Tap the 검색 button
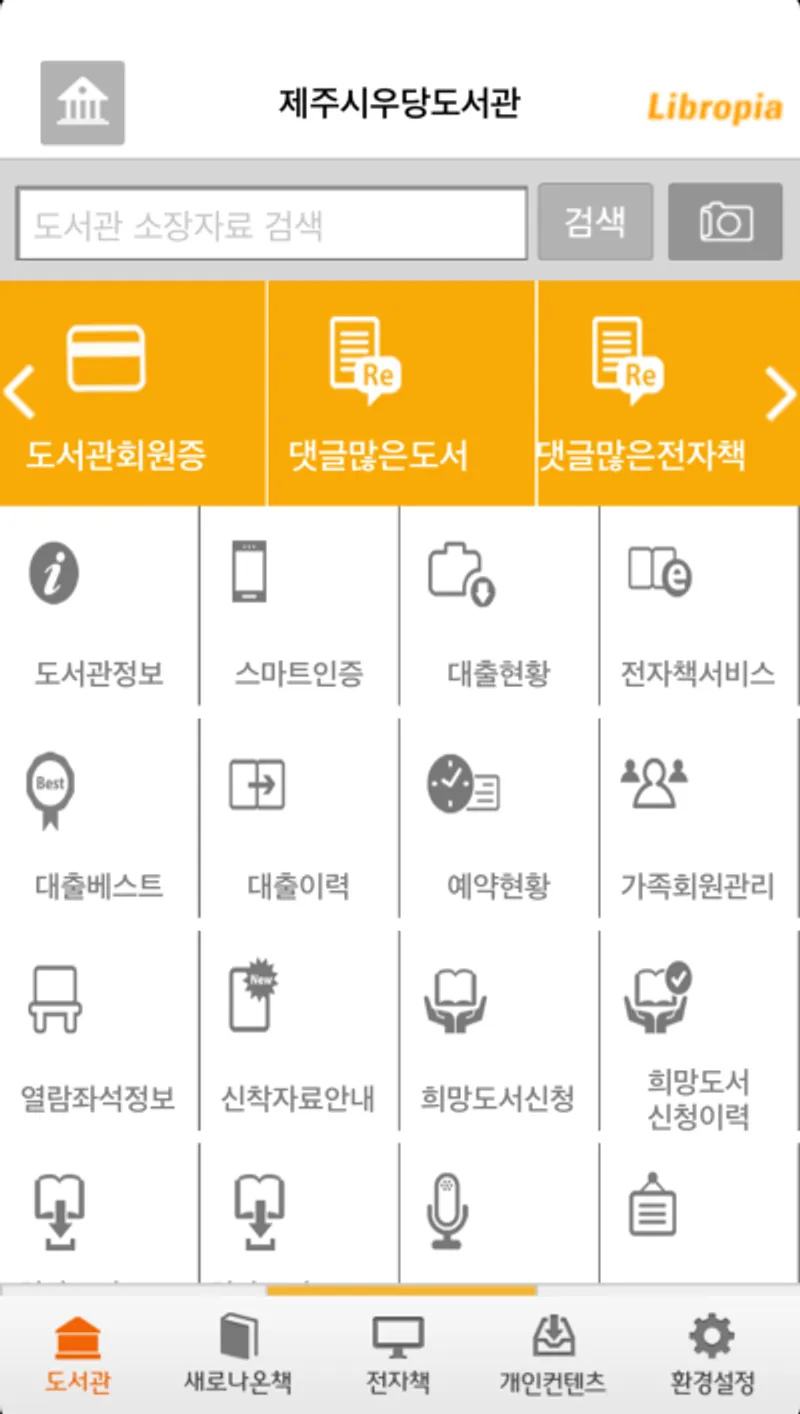Viewport: 800px width, 1414px height. pyautogui.click(x=595, y=222)
